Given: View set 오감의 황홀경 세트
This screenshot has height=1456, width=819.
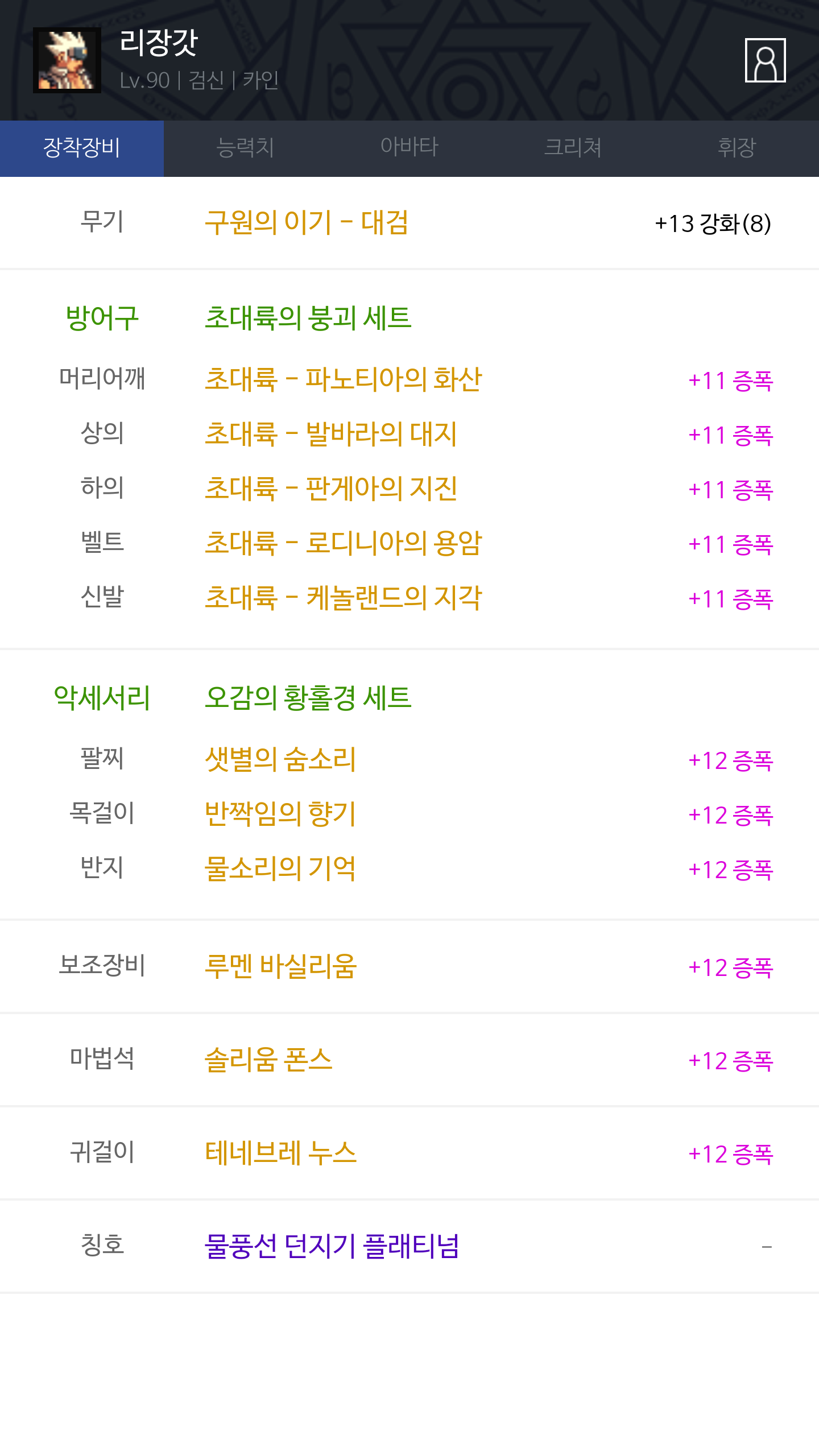Looking at the screenshot, I should [x=308, y=698].
